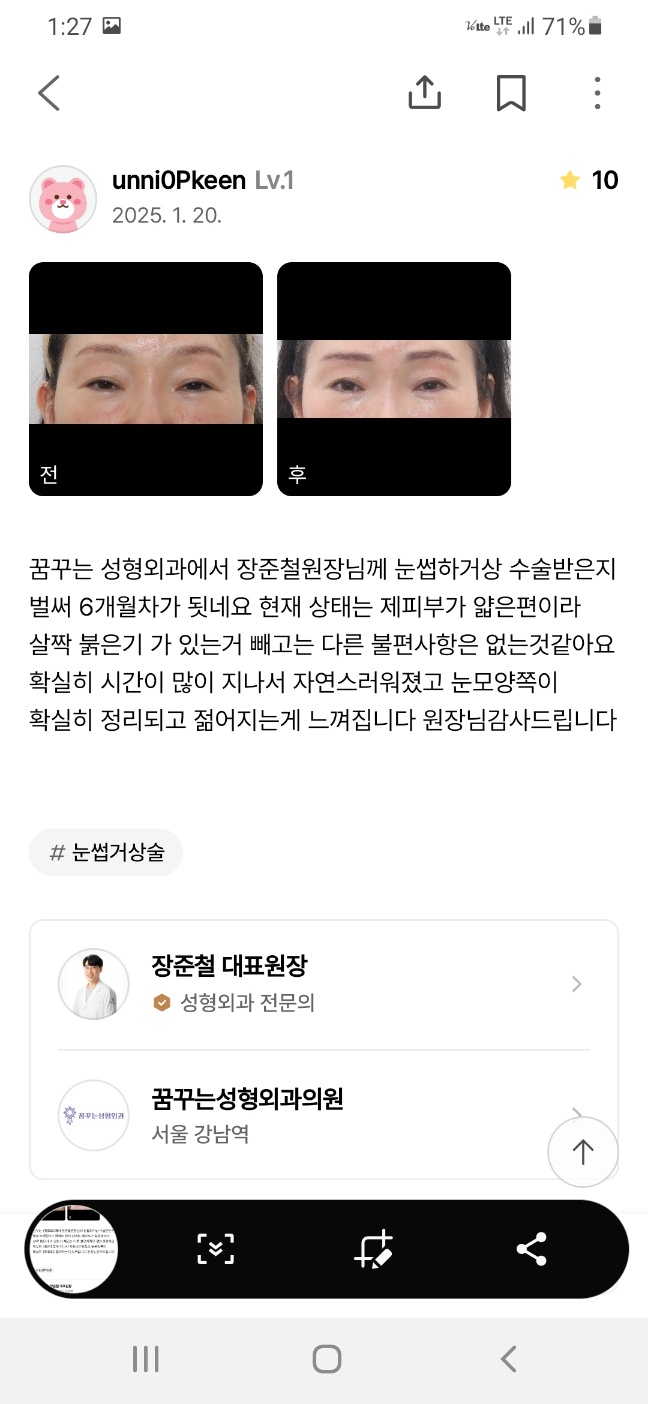
Task: Open the user unni0Pkeen's profile avatar
Action: pos(64,199)
